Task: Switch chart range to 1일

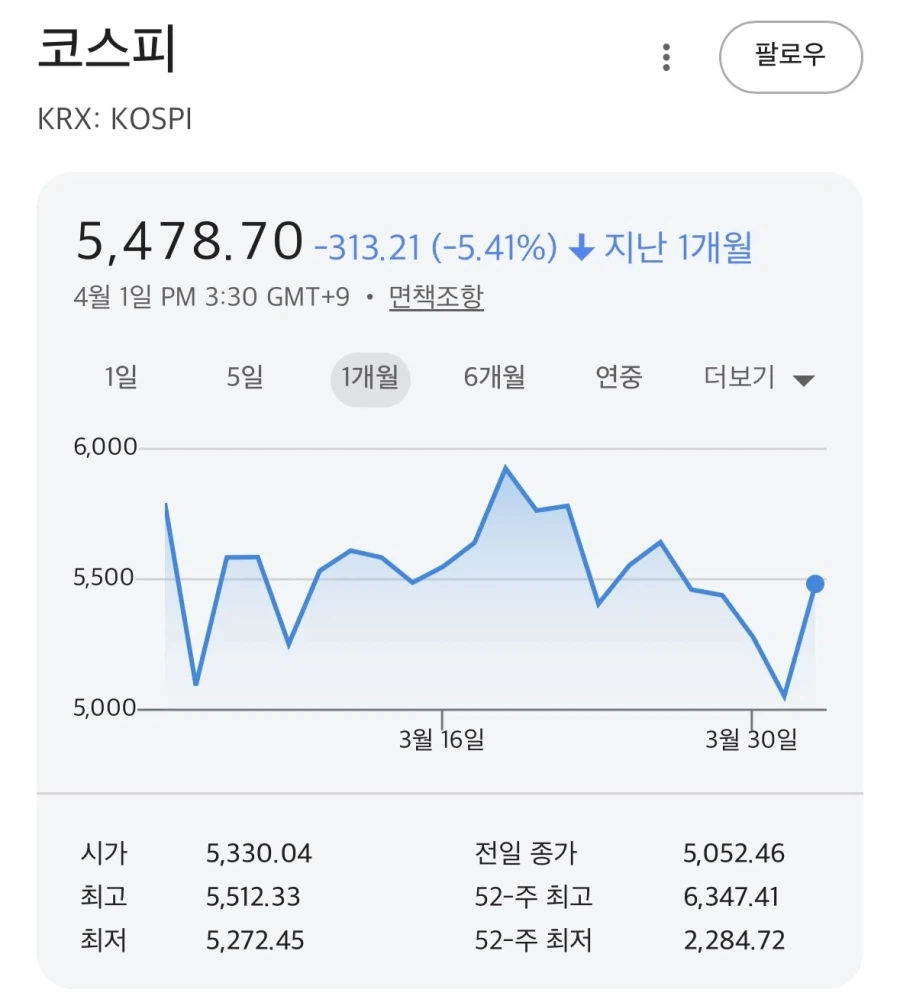Action: pos(120,378)
